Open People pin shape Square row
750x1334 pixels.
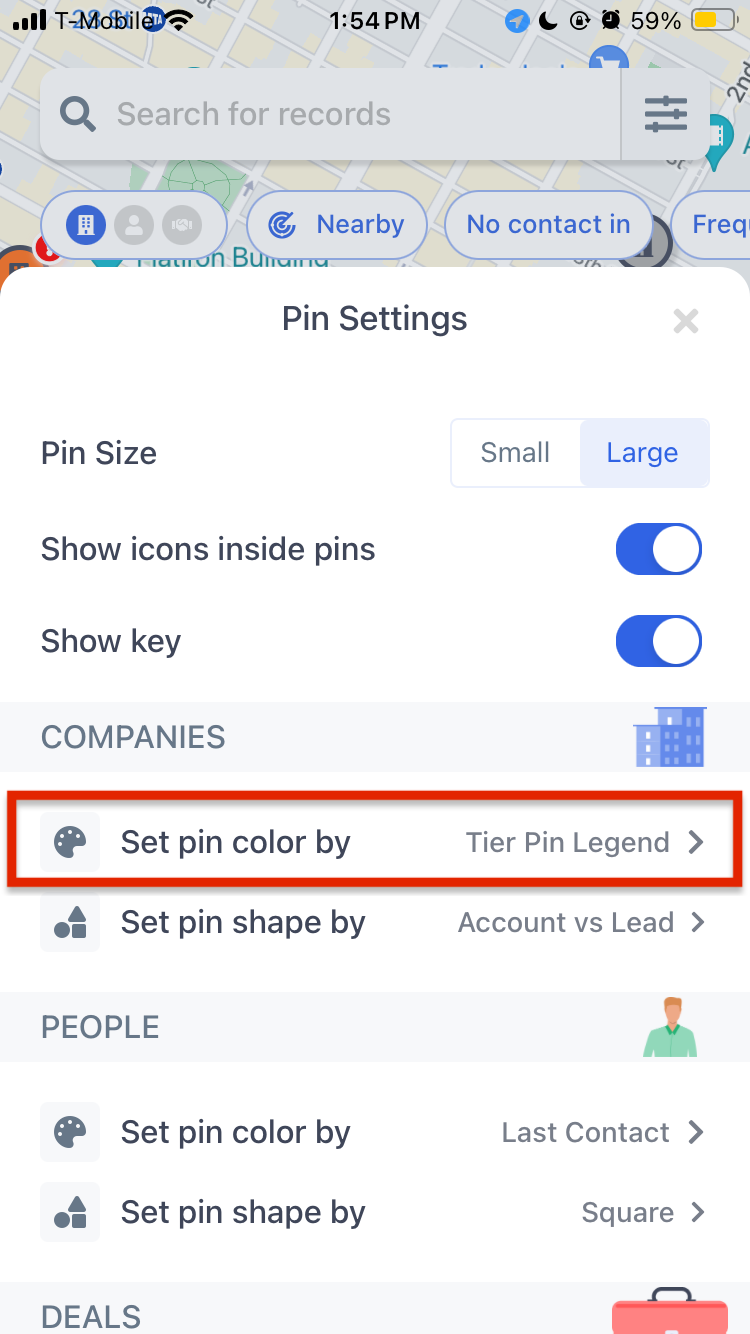click(x=375, y=1212)
